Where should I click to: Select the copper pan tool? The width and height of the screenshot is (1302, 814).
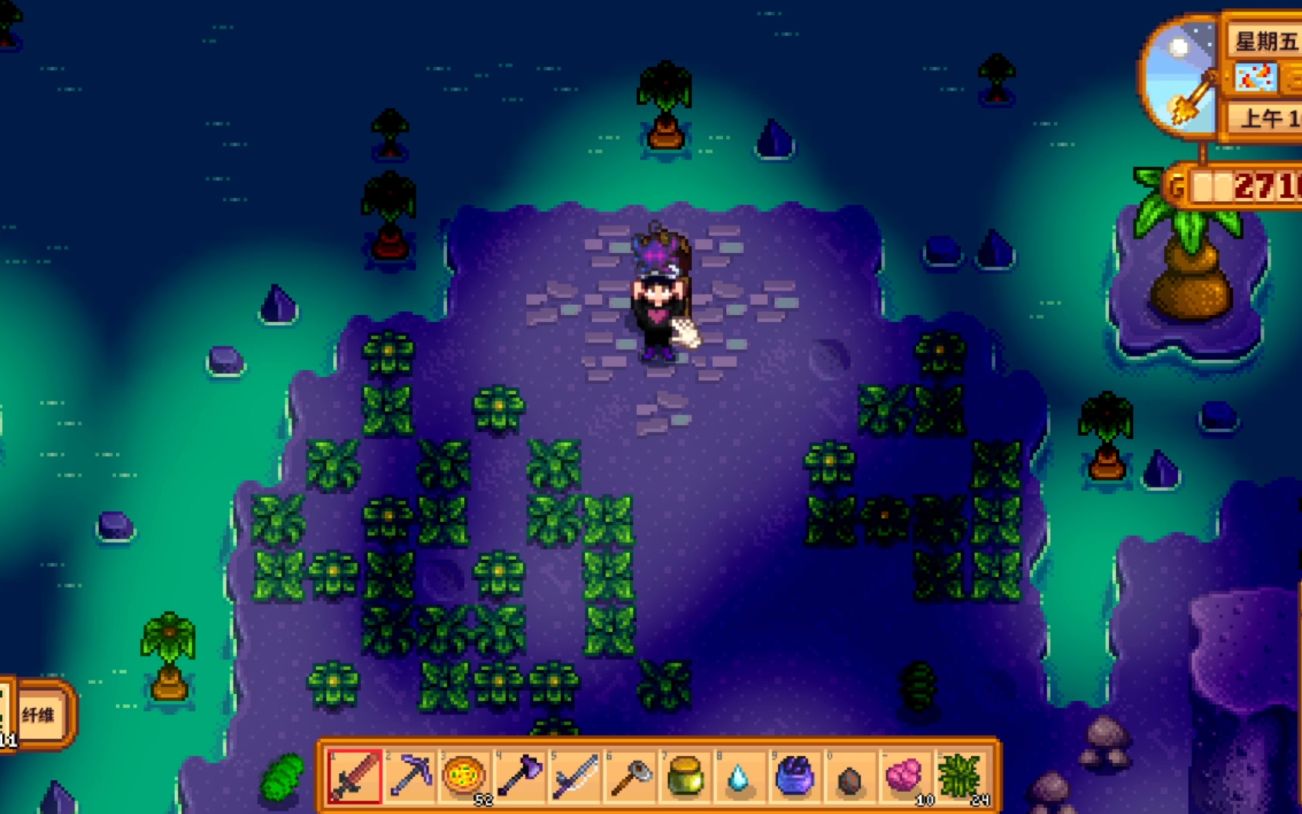[631, 776]
